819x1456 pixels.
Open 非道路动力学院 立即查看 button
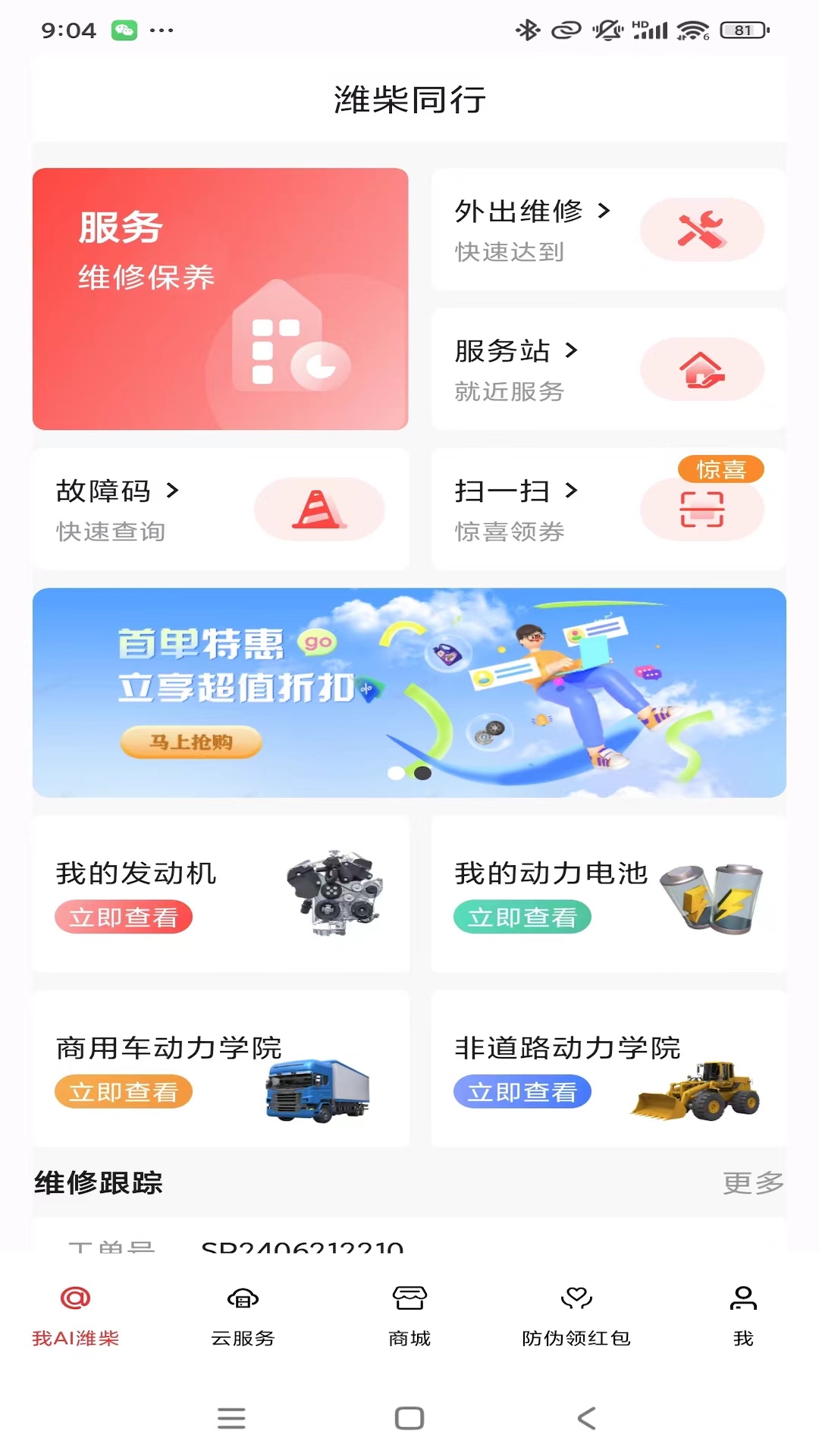pyautogui.click(x=522, y=1092)
